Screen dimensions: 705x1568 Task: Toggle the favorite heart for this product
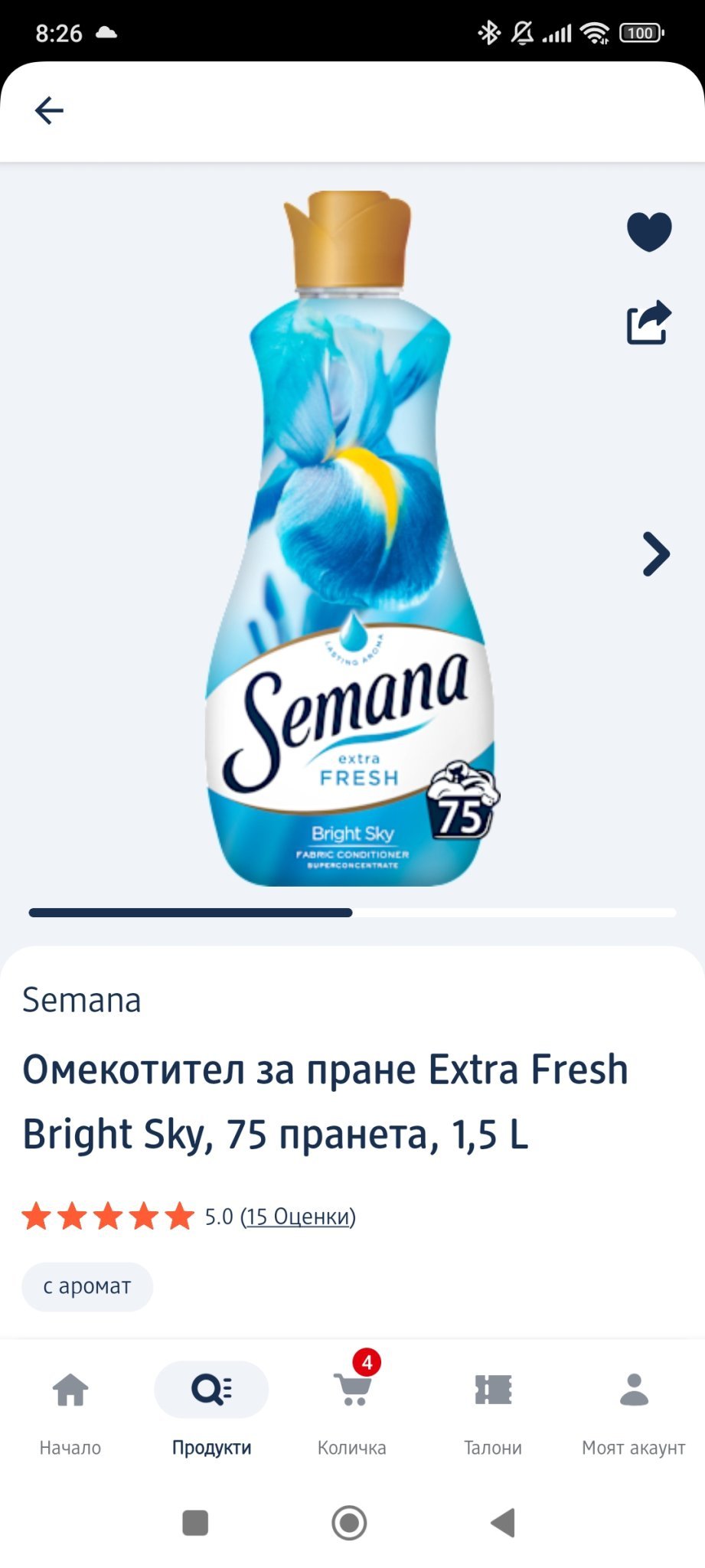click(649, 231)
